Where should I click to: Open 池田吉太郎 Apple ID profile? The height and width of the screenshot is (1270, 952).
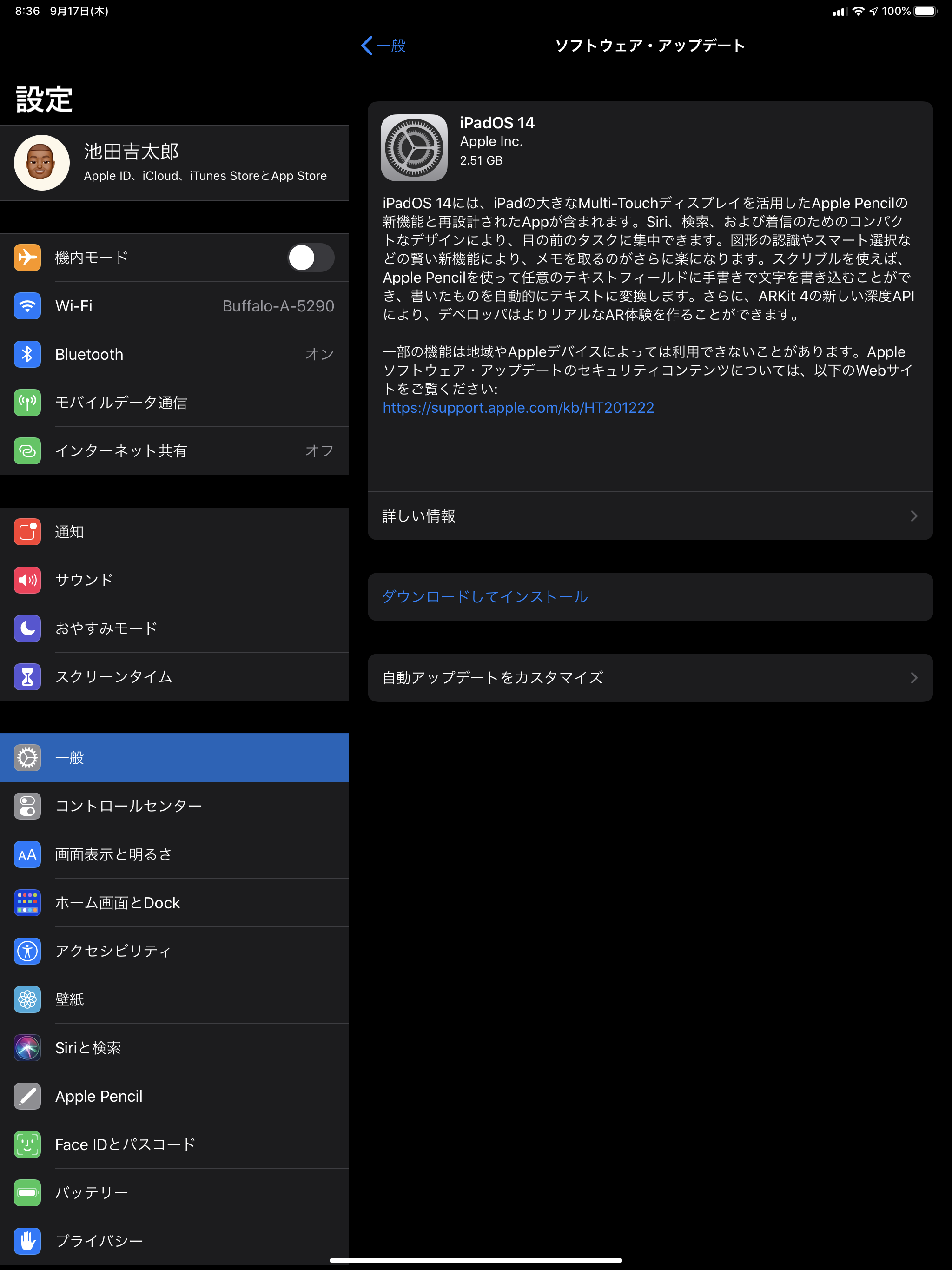(x=174, y=163)
